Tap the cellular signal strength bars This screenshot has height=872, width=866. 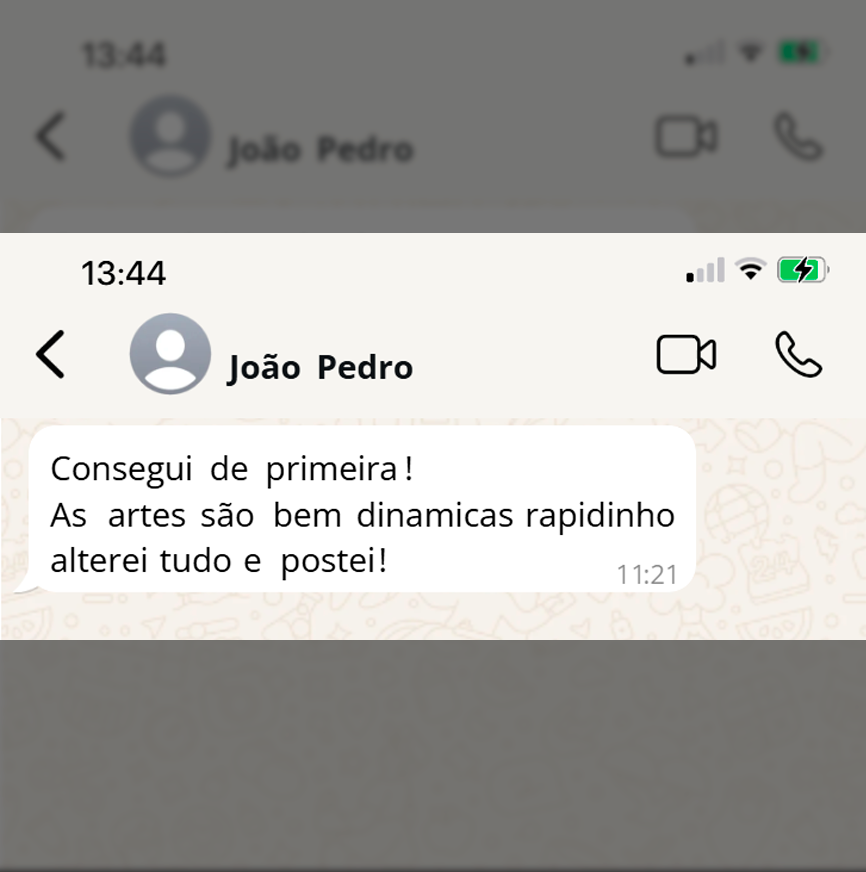click(x=706, y=269)
